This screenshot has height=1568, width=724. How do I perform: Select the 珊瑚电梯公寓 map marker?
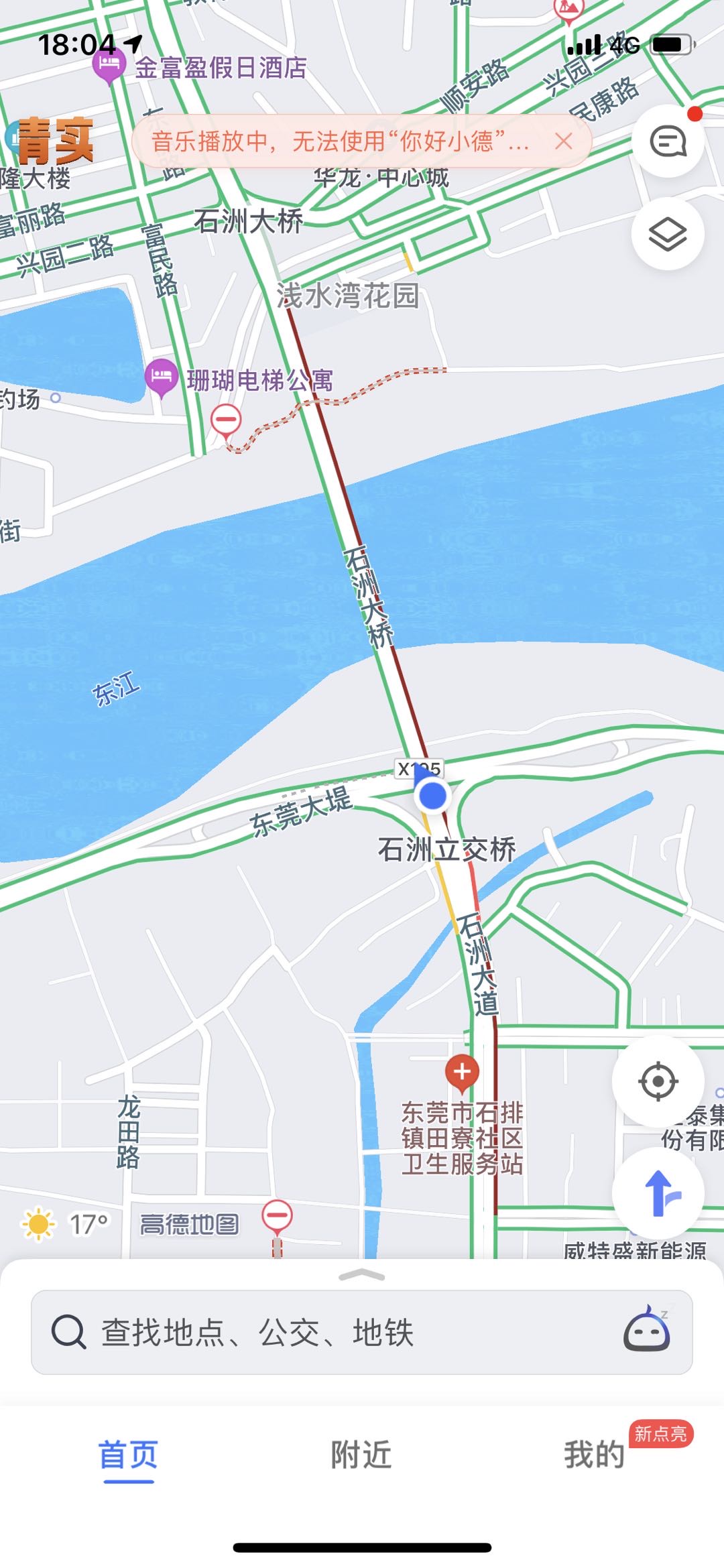click(x=162, y=377)
